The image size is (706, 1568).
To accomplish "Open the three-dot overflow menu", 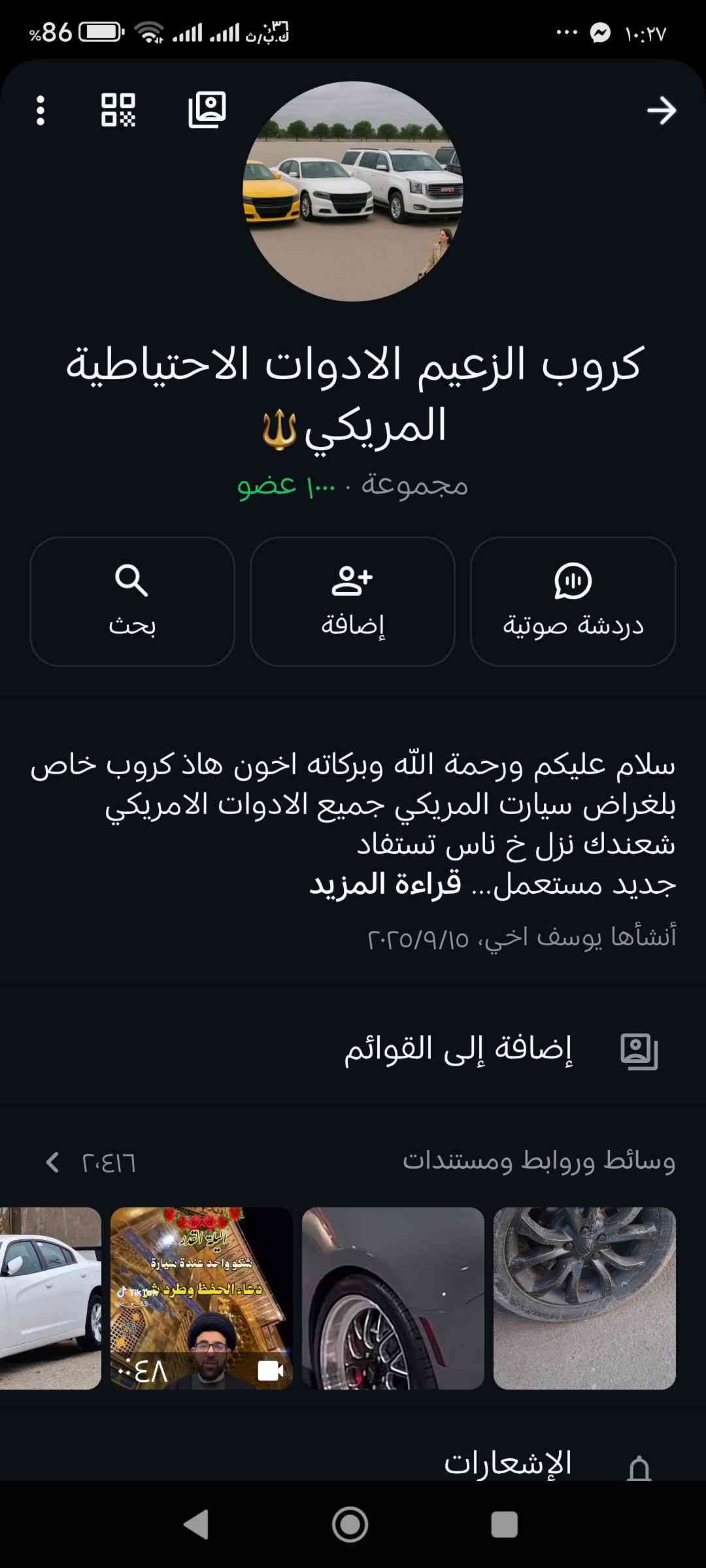I will click(41, 110).
